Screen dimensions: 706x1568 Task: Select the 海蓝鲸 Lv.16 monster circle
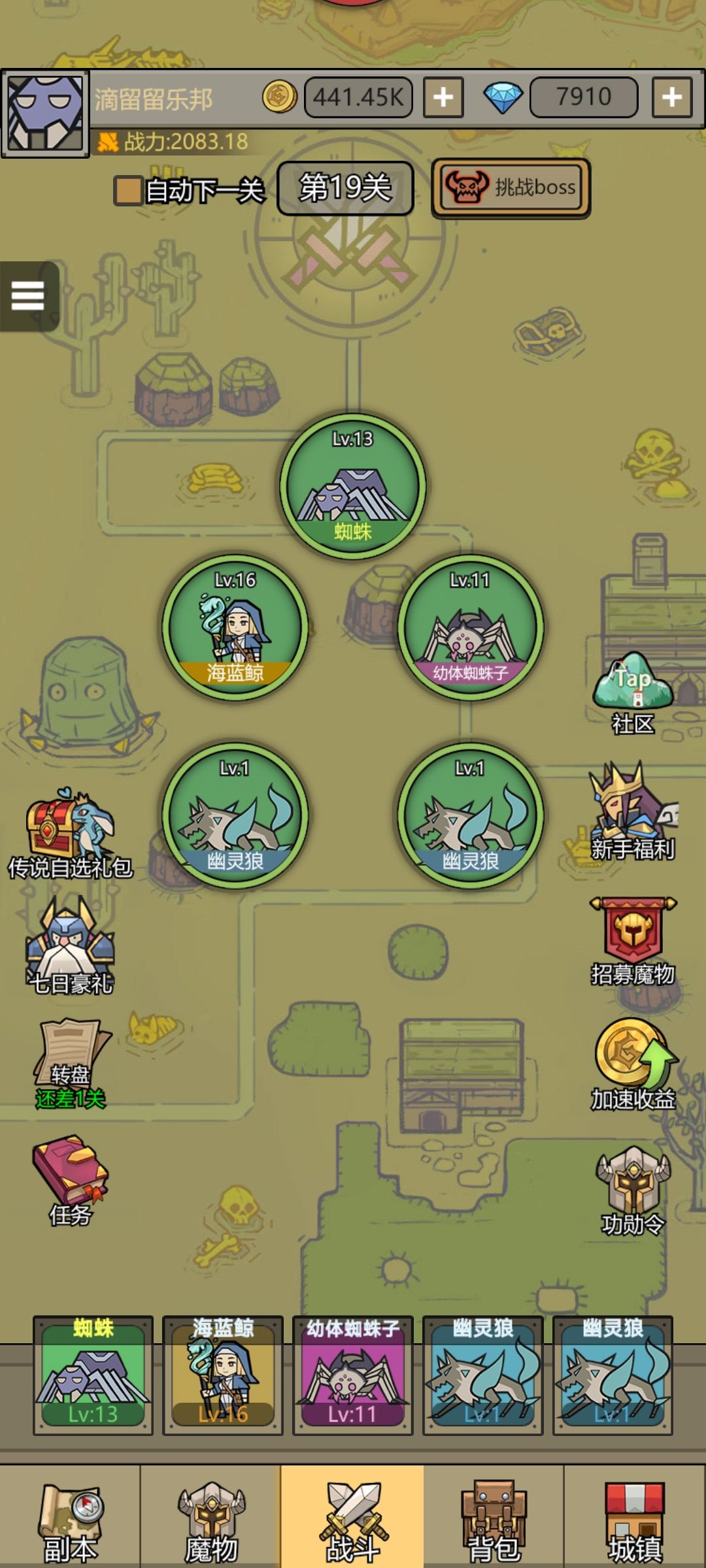pyautogui.click(x=235, y=627)
